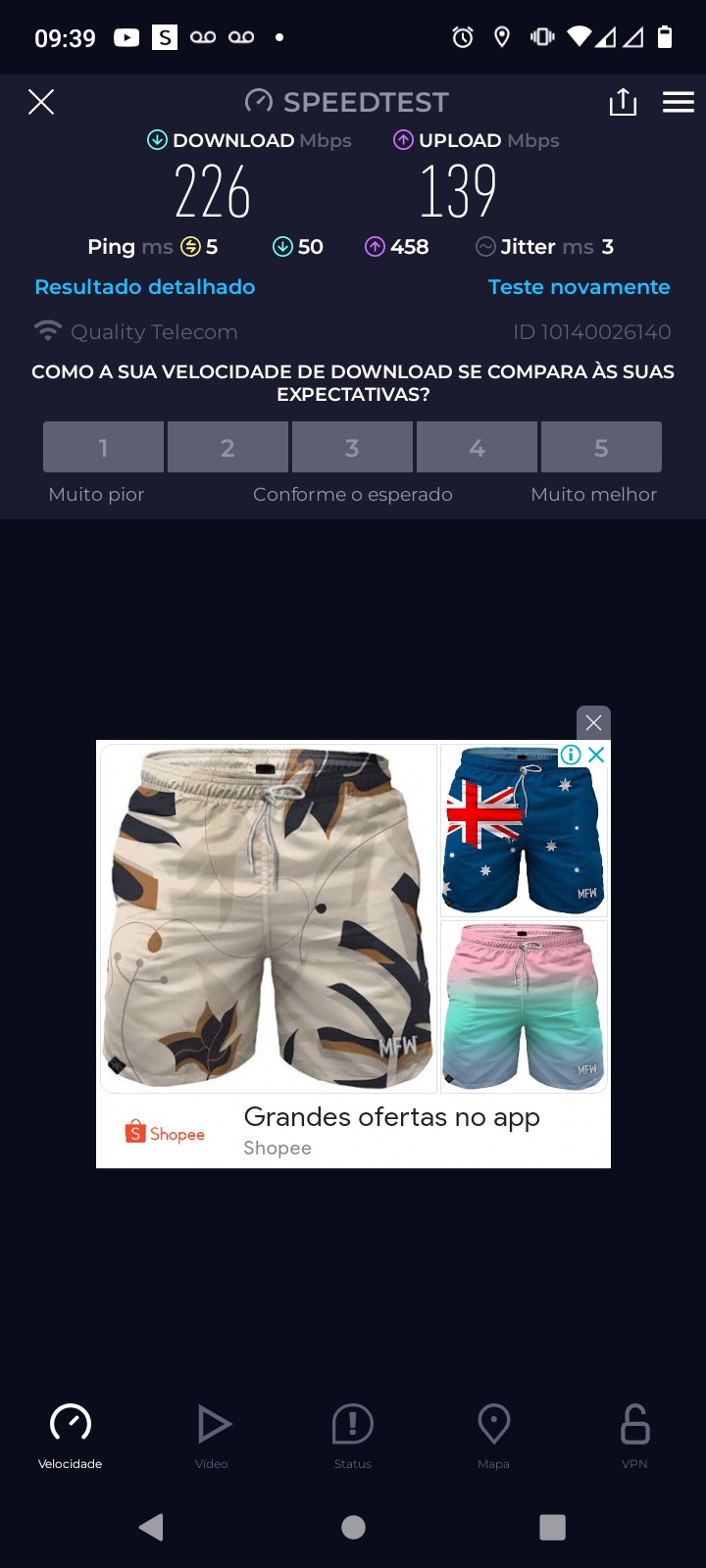Open the hamburger menu
The width and height of the screenshot is (706, 1568).
pos(678,102)
